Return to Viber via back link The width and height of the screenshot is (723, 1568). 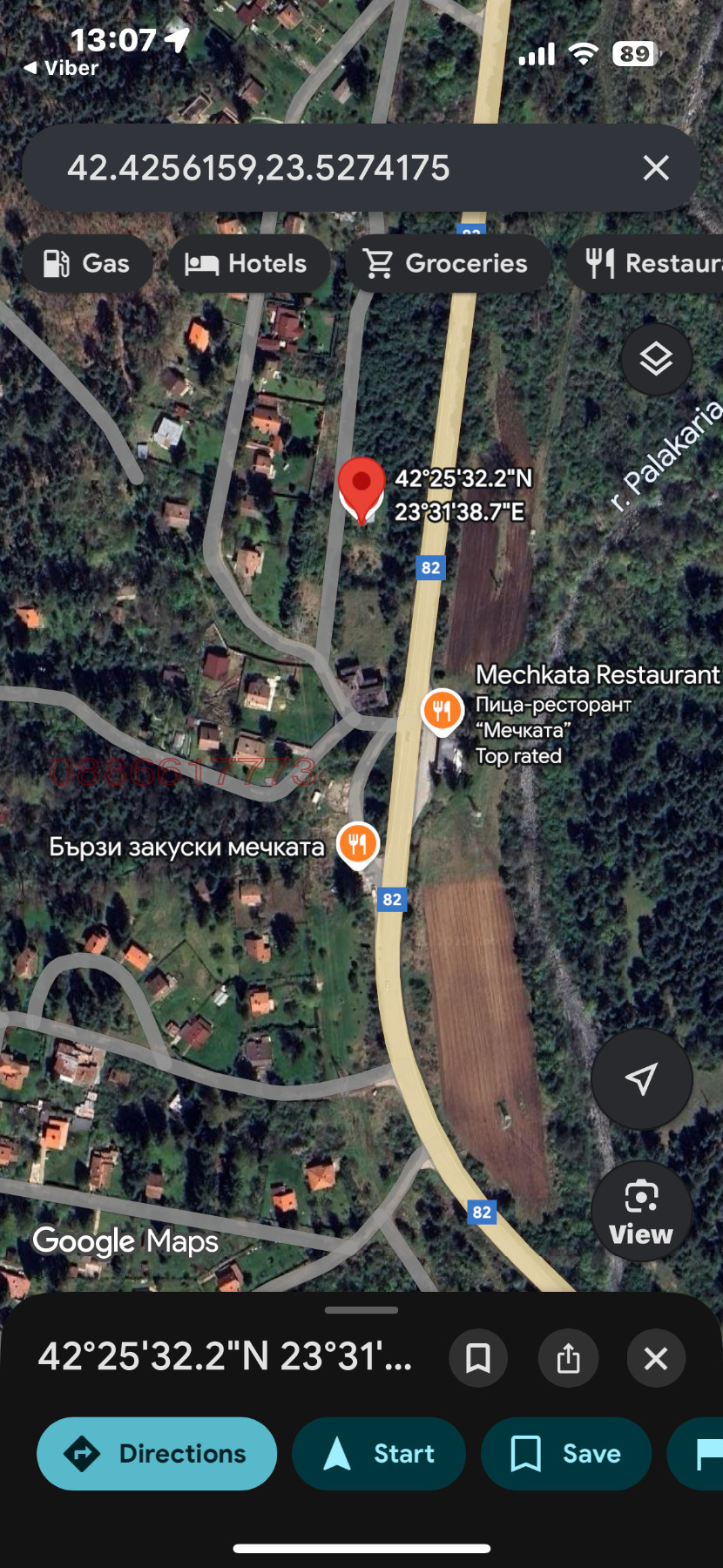click(61, 68)
